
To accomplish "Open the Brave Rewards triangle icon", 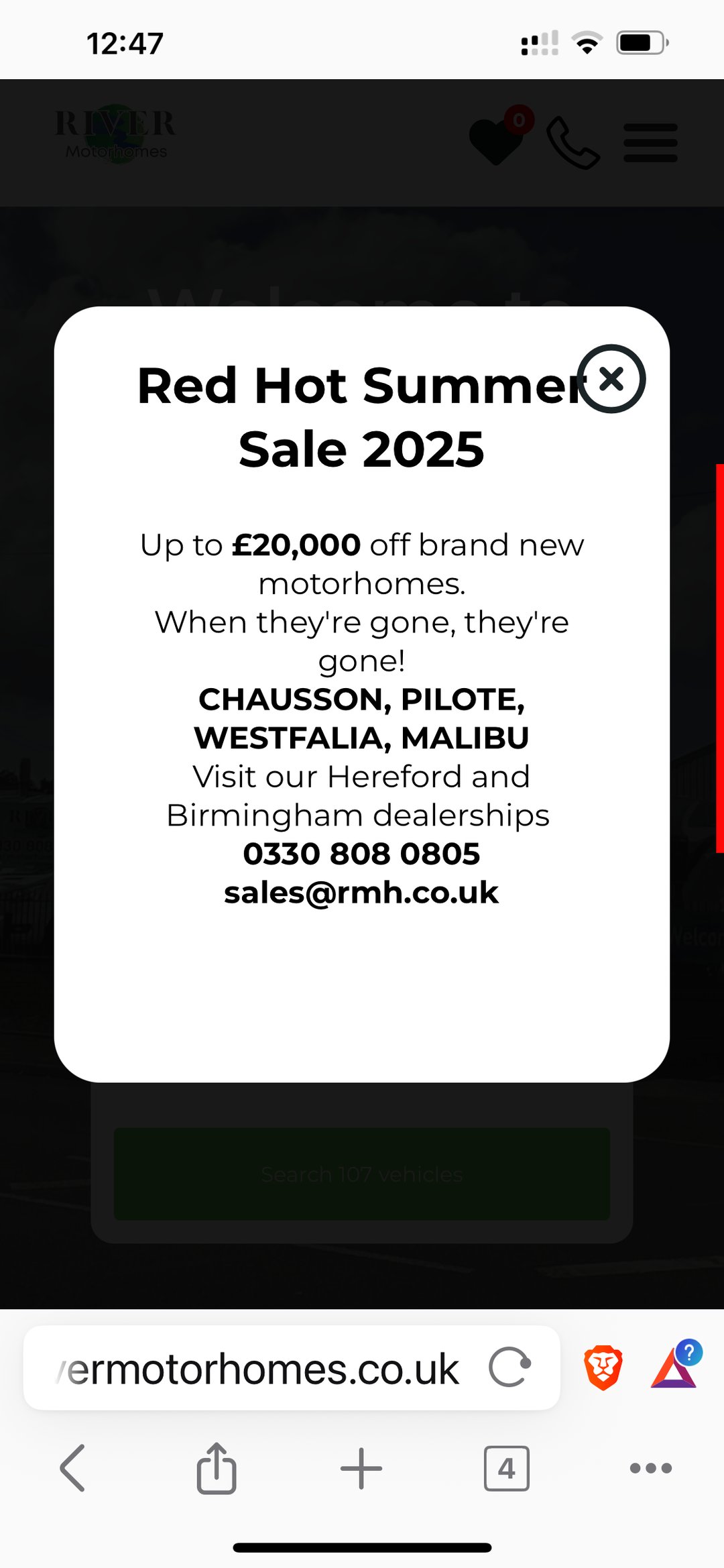I will coord(674,1367).
